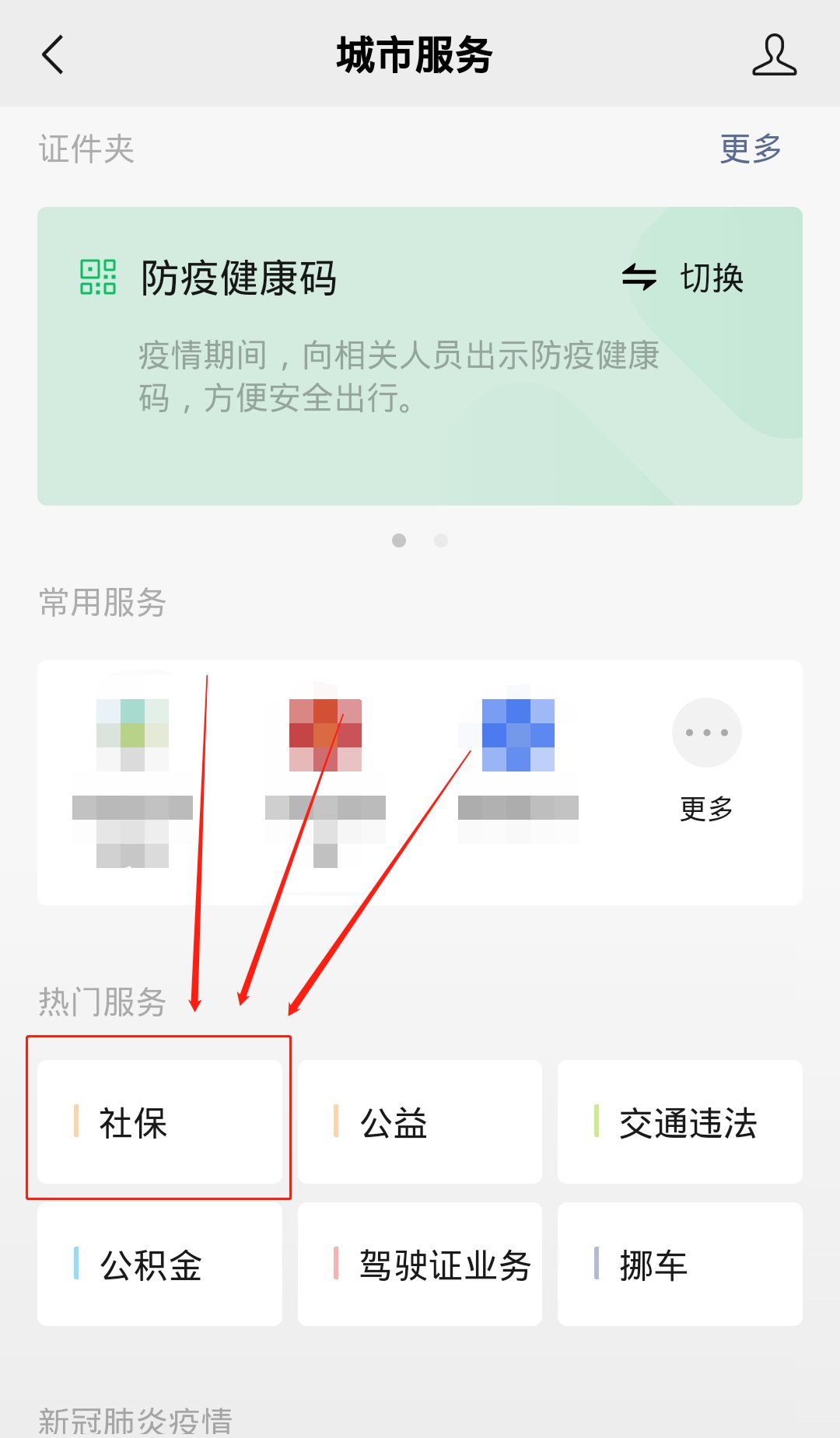Open the 挪车 service
The width and height of the screenshot is (840, 1438).
tap(680, 1264)
